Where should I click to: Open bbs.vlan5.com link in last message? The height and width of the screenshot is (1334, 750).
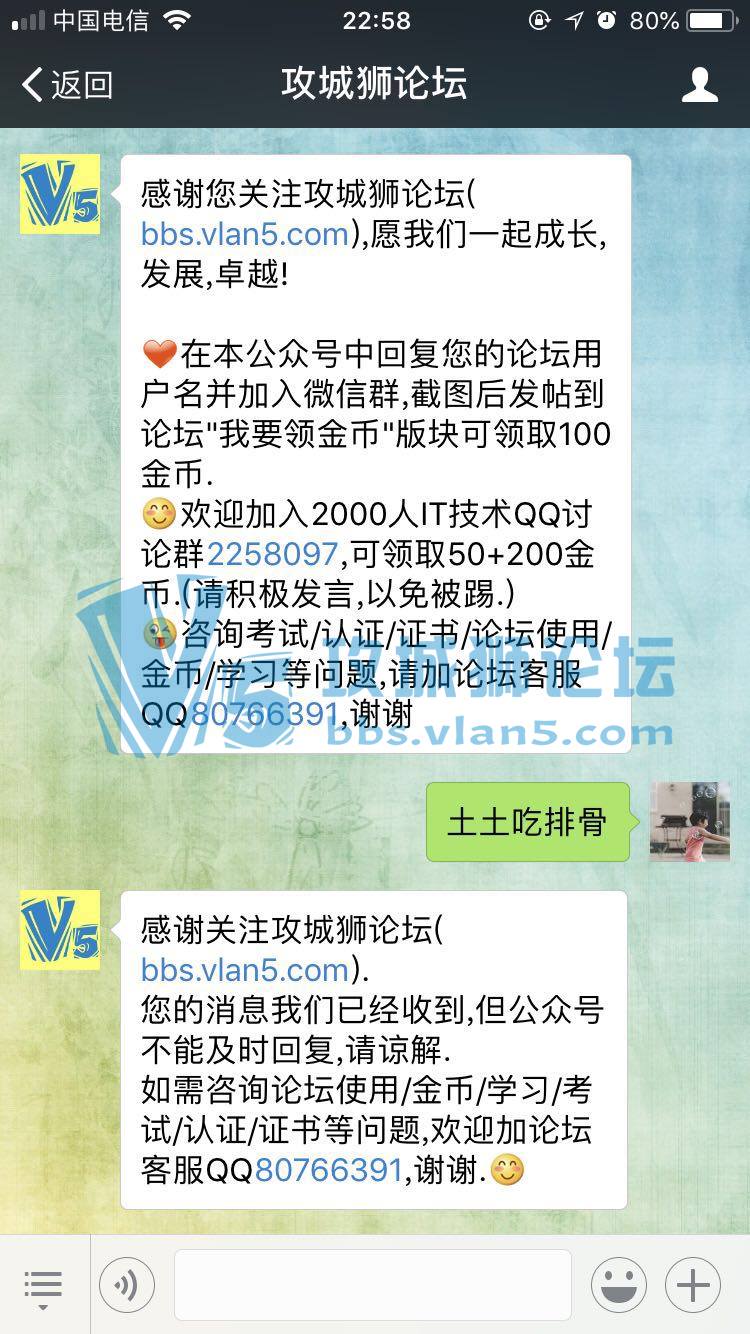pyautogui.click(x=245, y=969)
